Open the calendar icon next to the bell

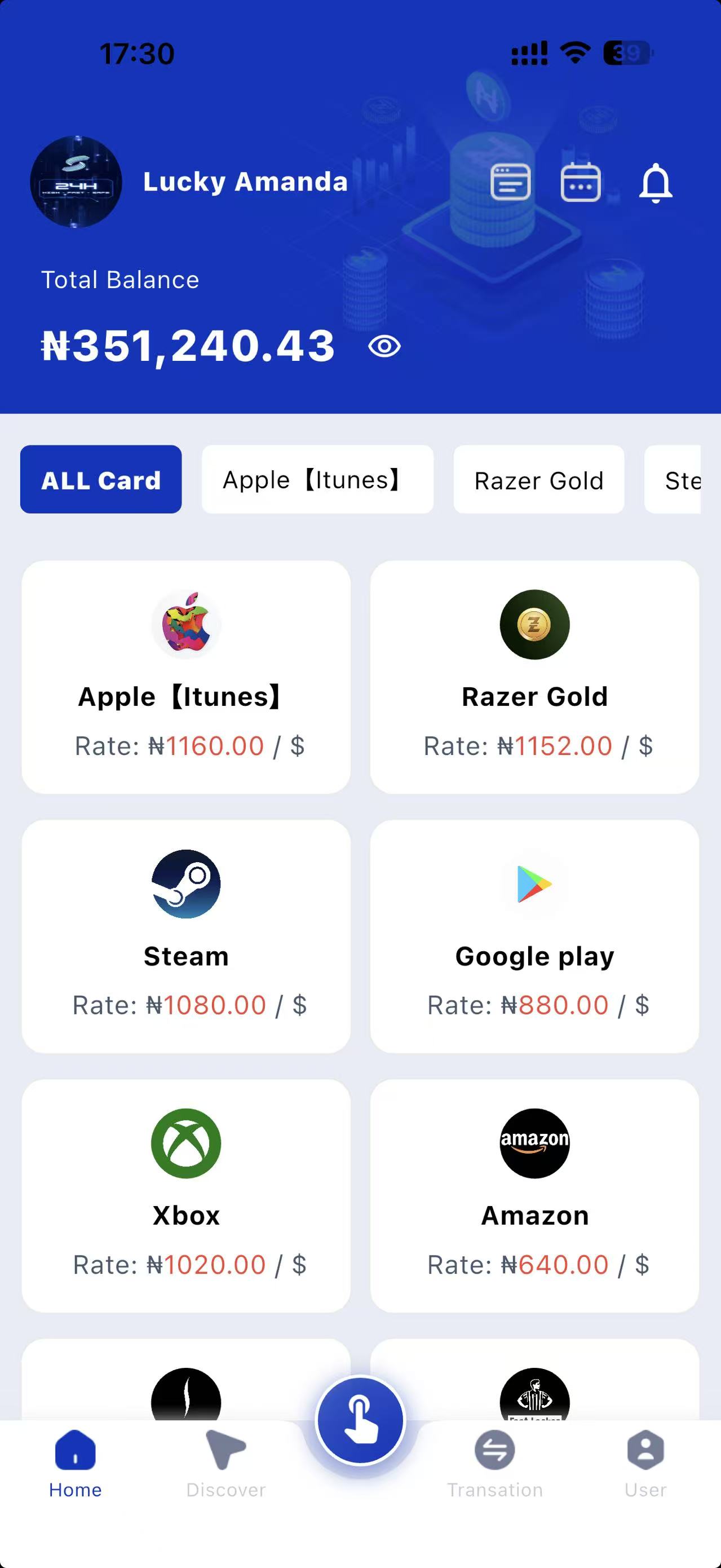580,182
